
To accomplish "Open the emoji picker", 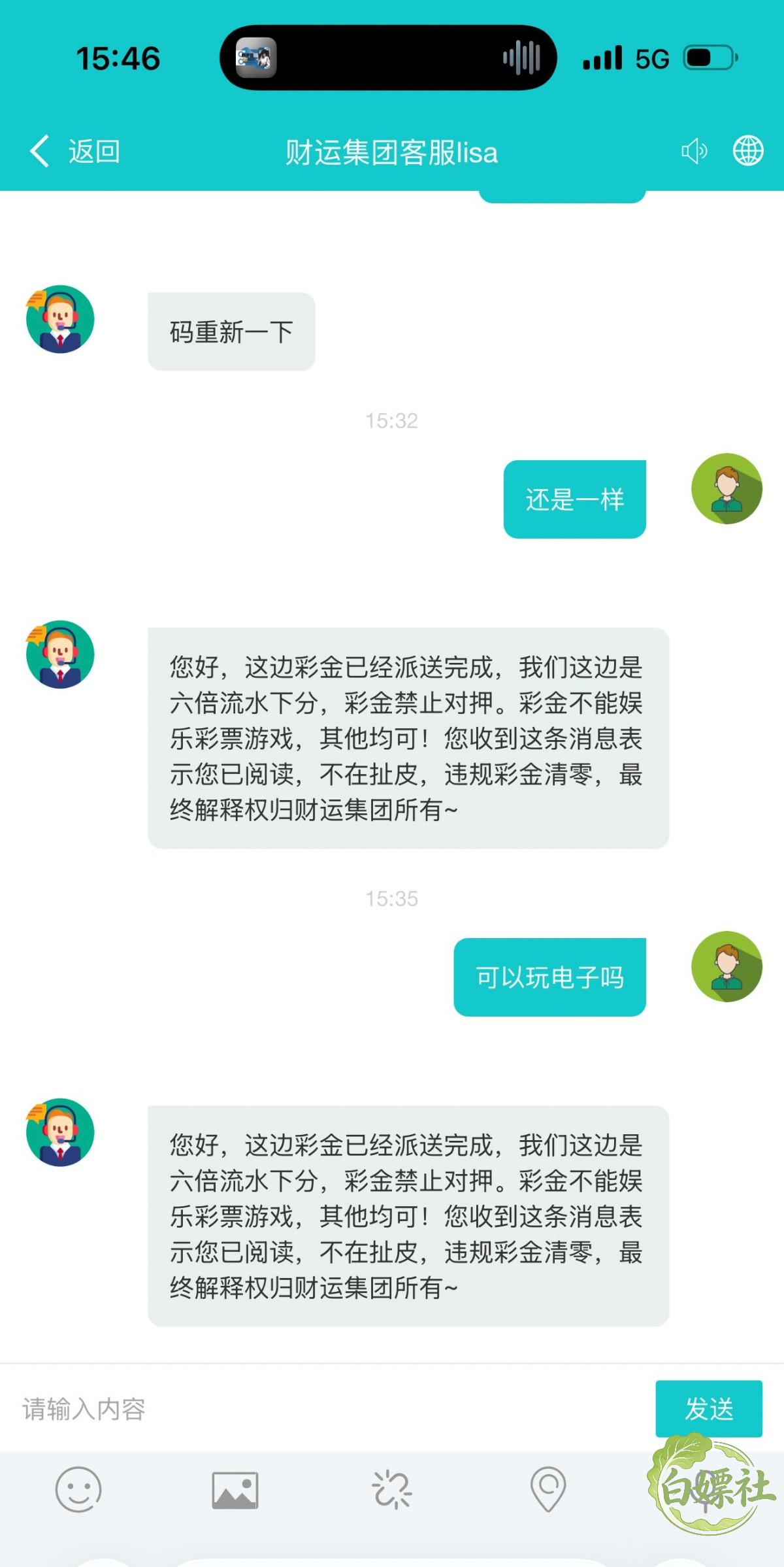I will [x=78, y=1489].
